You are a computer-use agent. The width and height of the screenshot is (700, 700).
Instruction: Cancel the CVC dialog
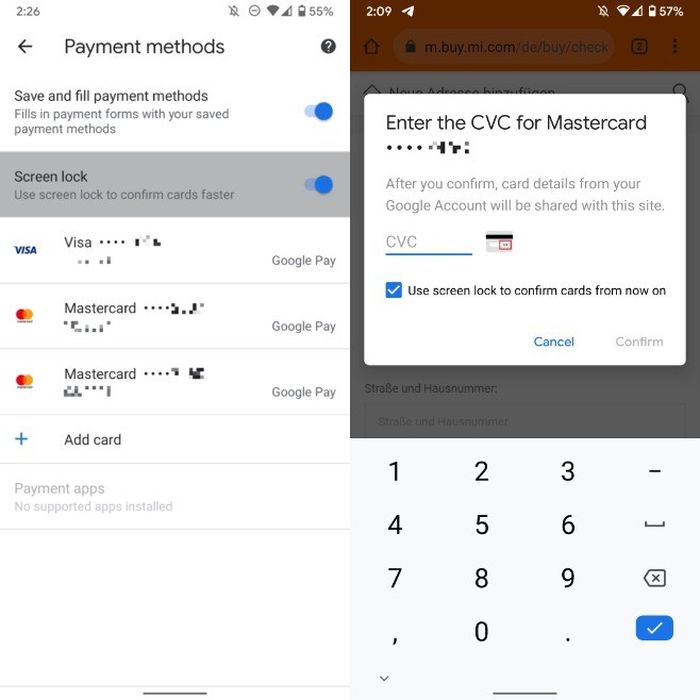(553, 341)
